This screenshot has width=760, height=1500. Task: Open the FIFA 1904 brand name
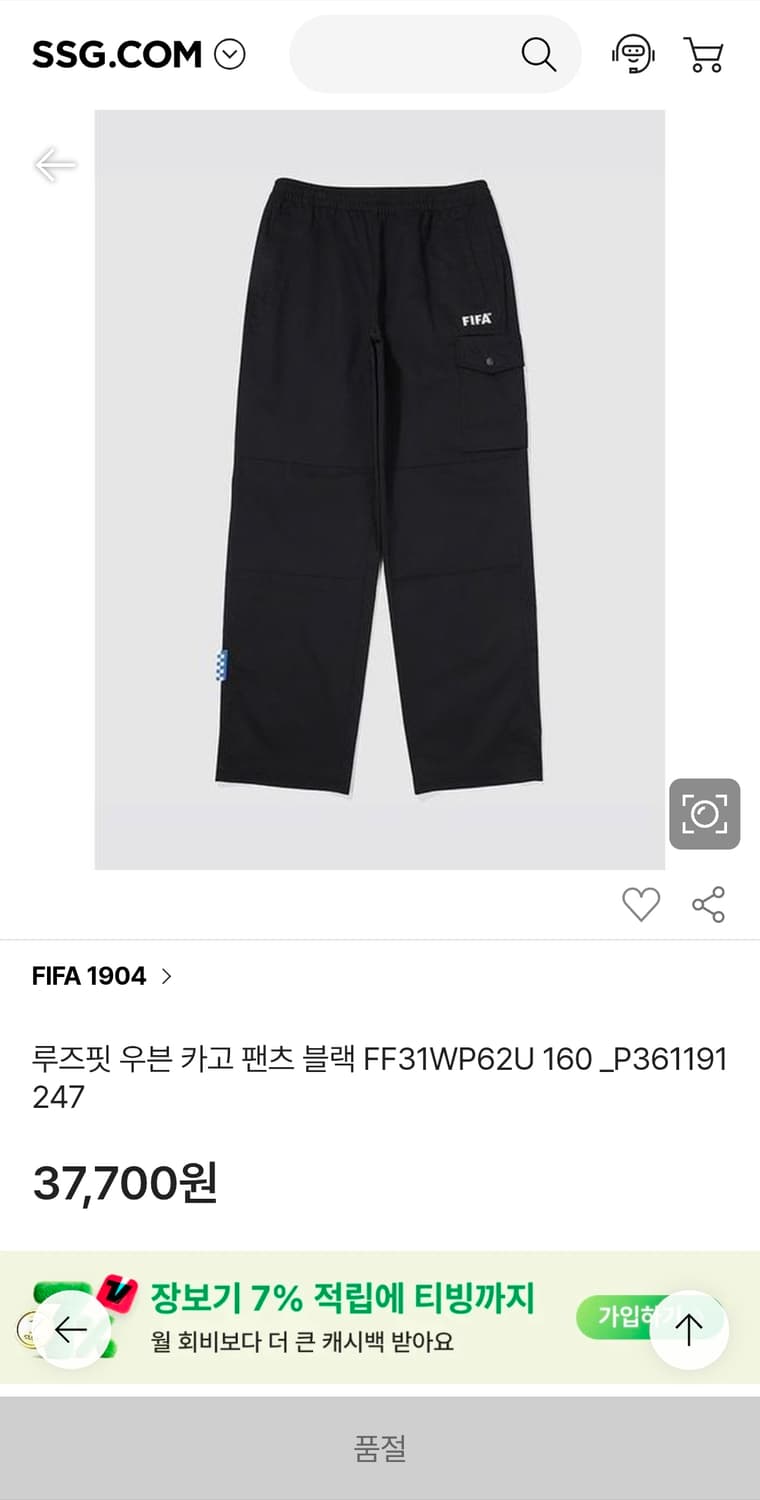[x=88, y=976]
